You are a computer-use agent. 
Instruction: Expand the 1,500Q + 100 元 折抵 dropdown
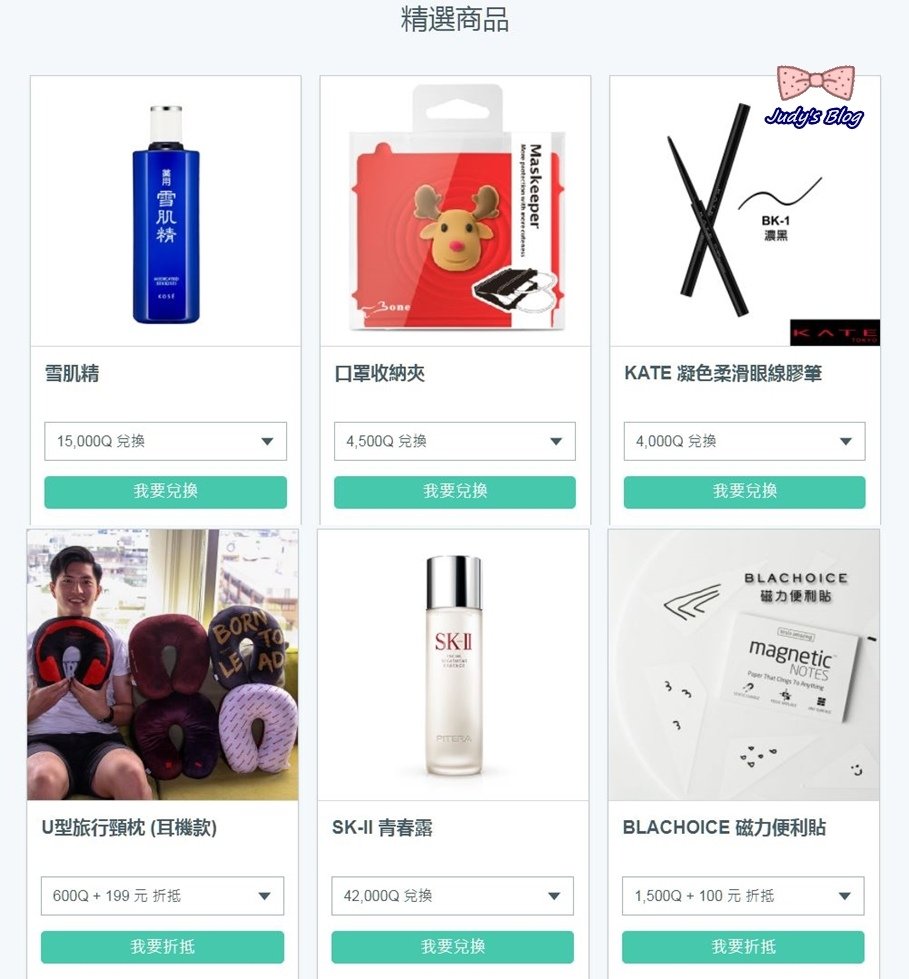[x=743, y=896]
